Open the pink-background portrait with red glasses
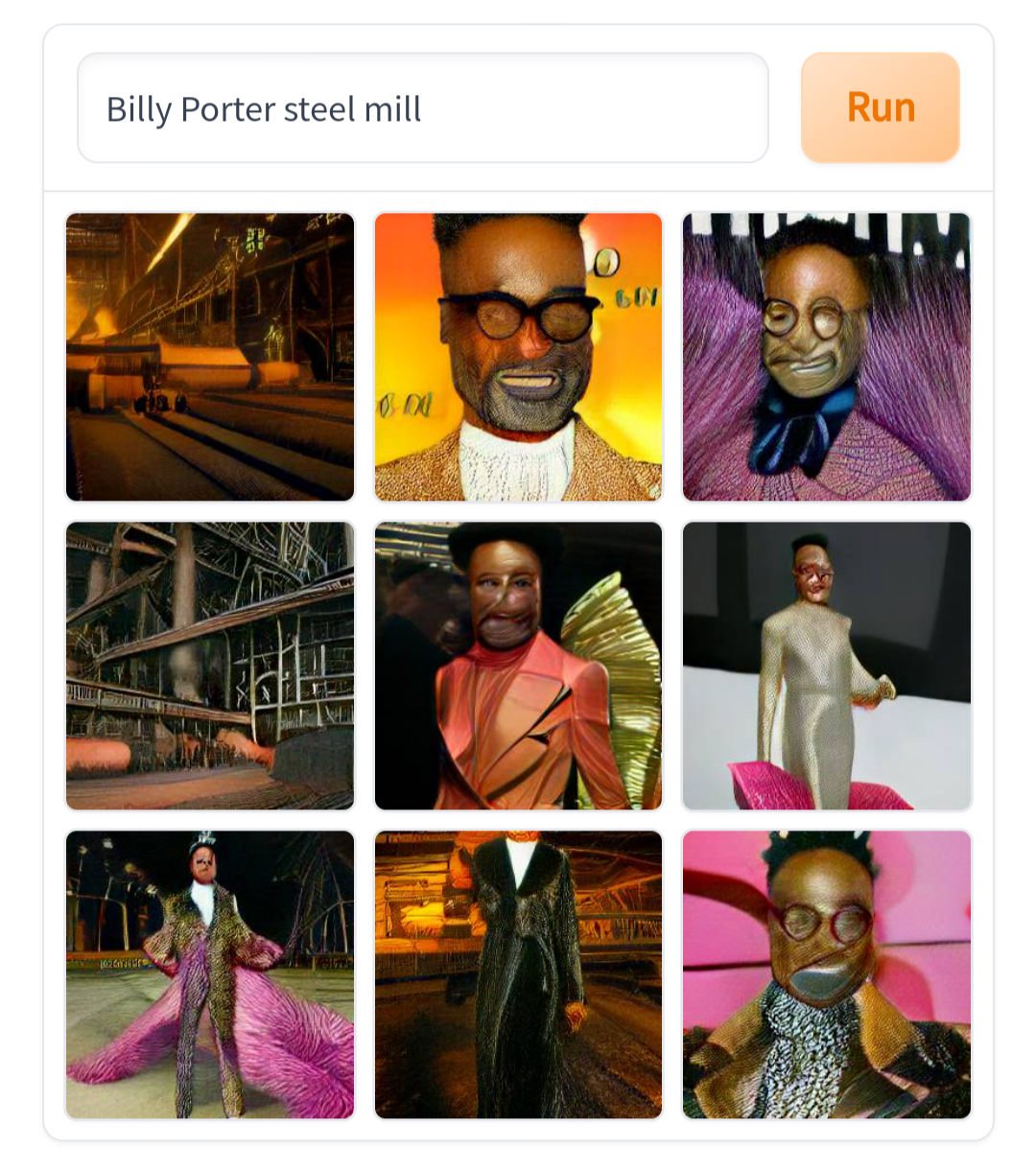 tap(826, 974)
